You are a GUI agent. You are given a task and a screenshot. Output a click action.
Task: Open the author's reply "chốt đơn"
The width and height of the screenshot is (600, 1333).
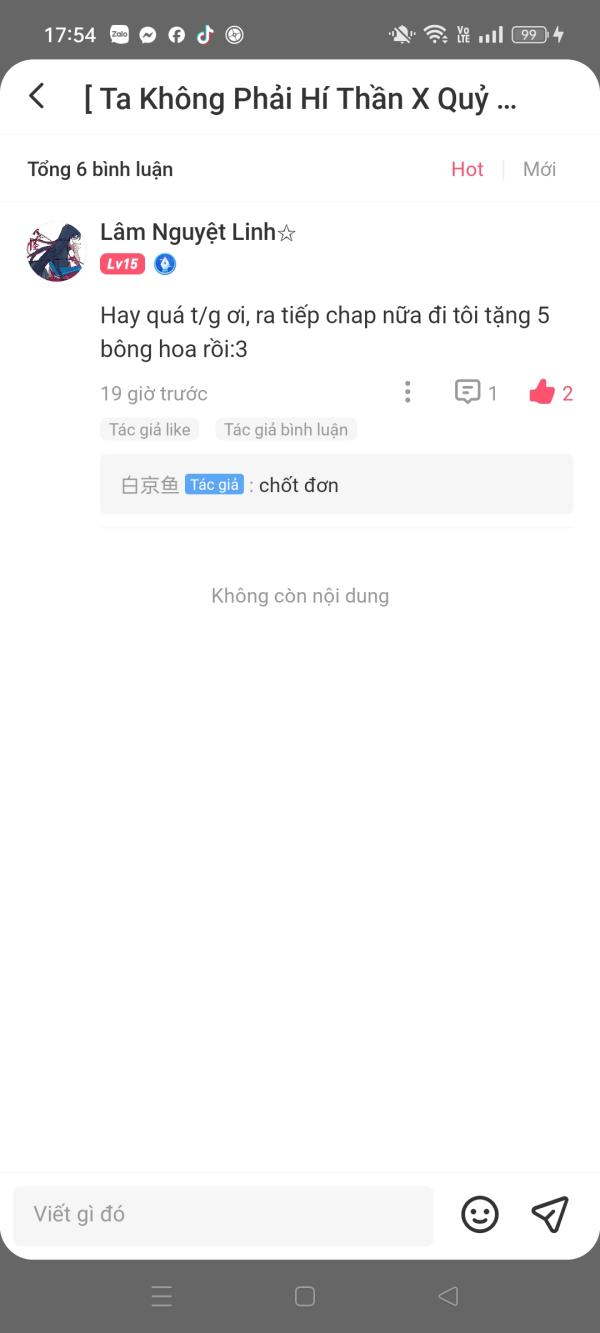[x=336, y=485]
